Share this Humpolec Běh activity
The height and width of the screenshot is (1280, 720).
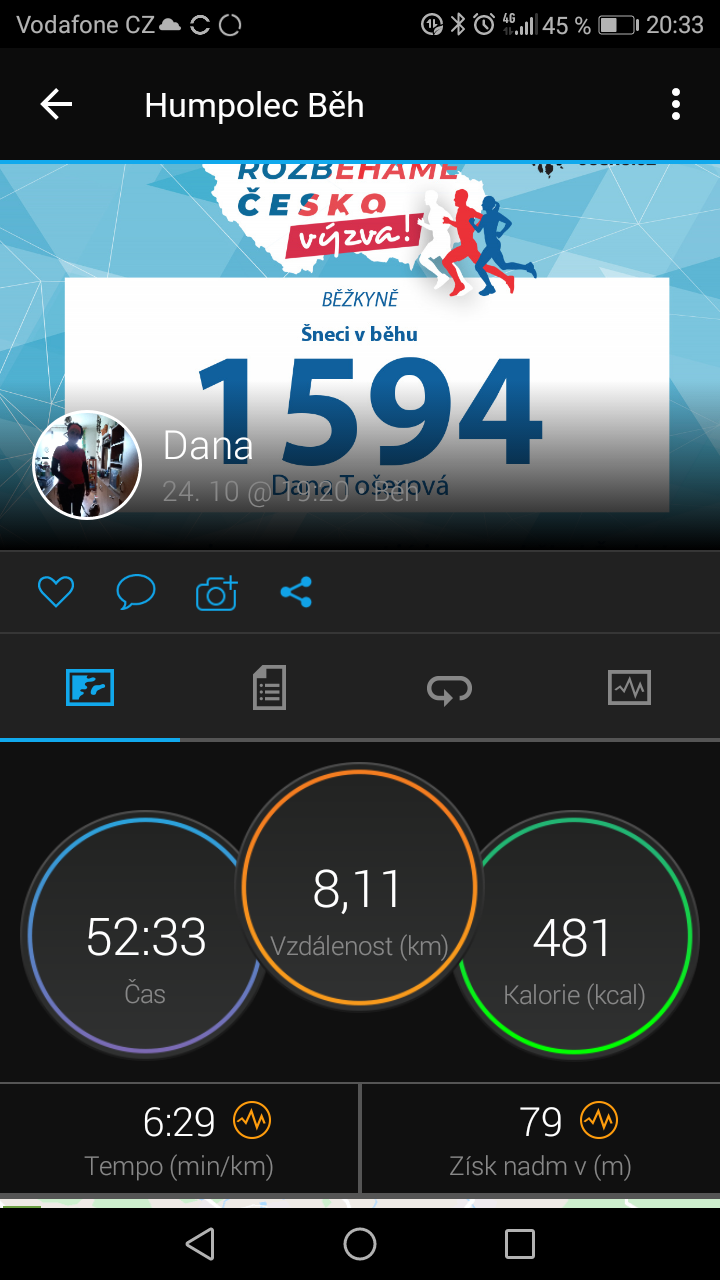296,593
